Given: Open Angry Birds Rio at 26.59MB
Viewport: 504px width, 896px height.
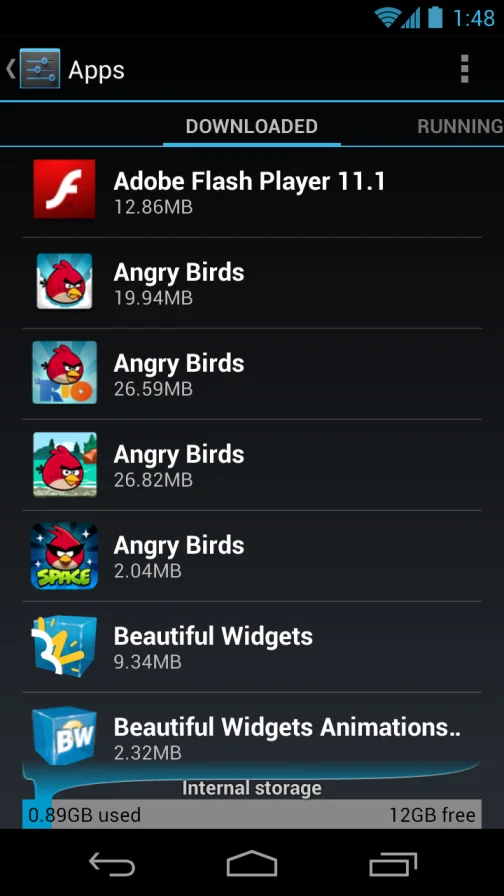Looking at the screenshot, I should click(x=251, y=374).
